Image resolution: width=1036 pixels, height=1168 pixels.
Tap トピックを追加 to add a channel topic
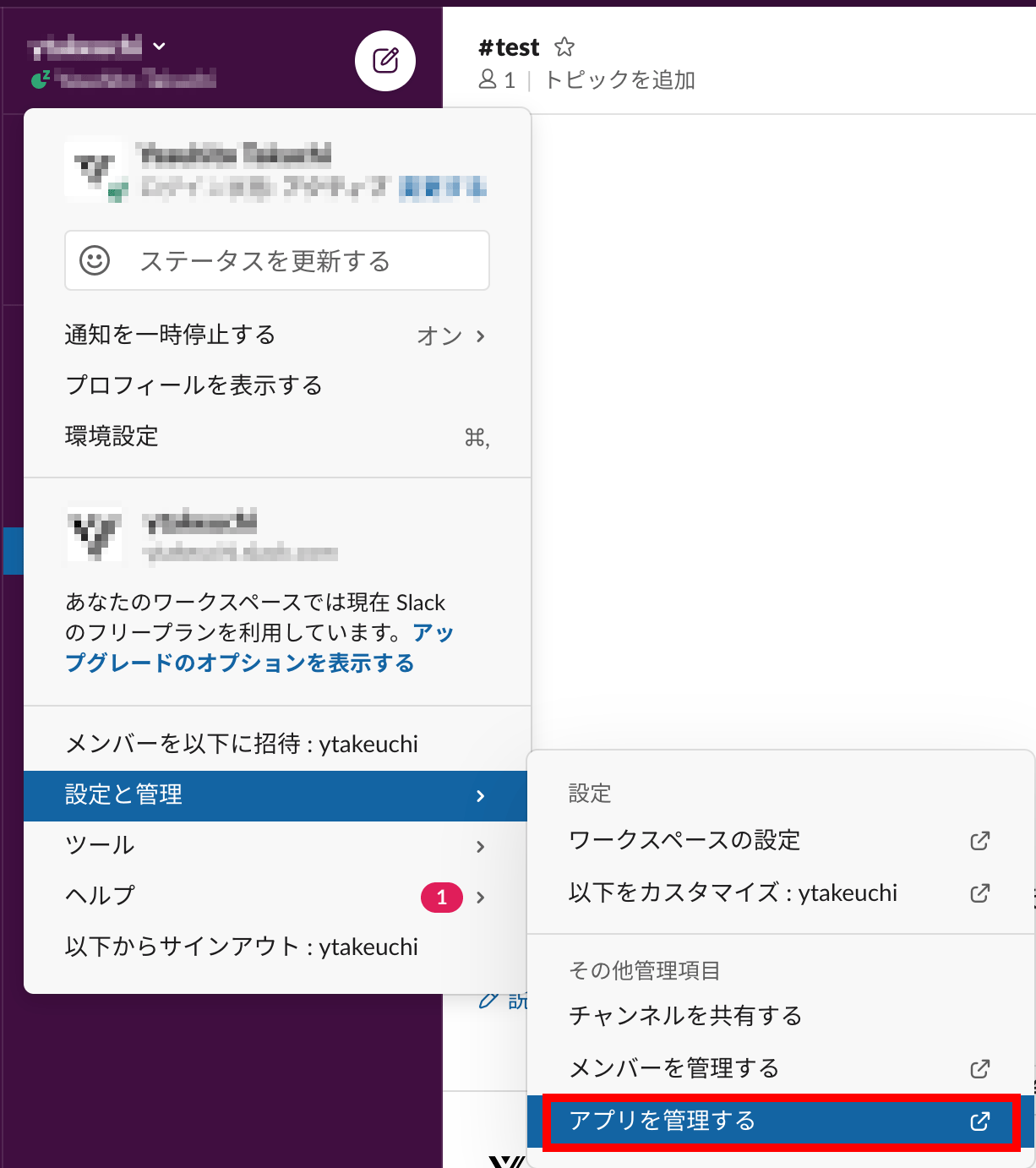tap(619, 80)
